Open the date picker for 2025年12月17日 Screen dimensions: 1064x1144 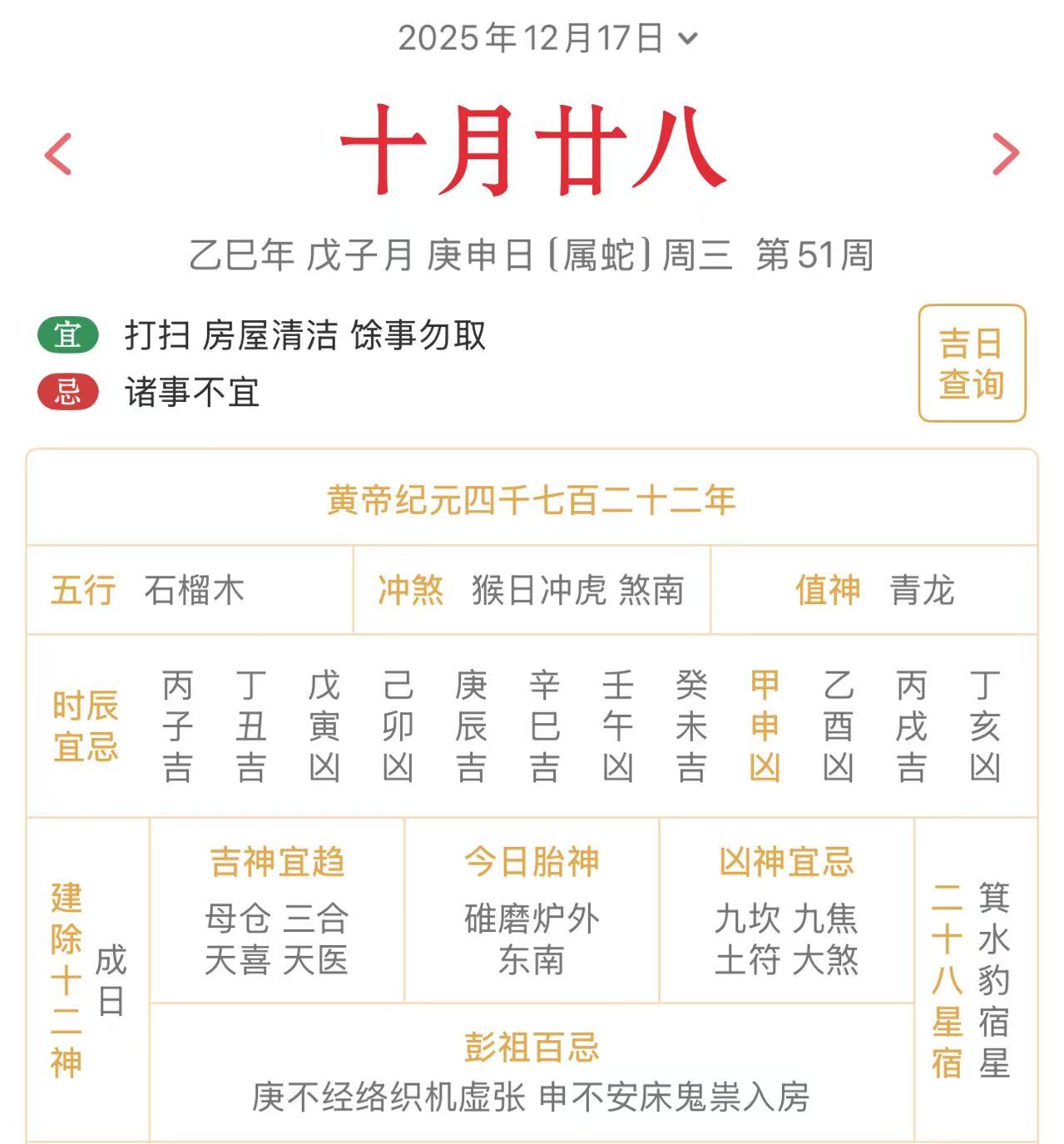pyautogui.click(x=547, y=38)
